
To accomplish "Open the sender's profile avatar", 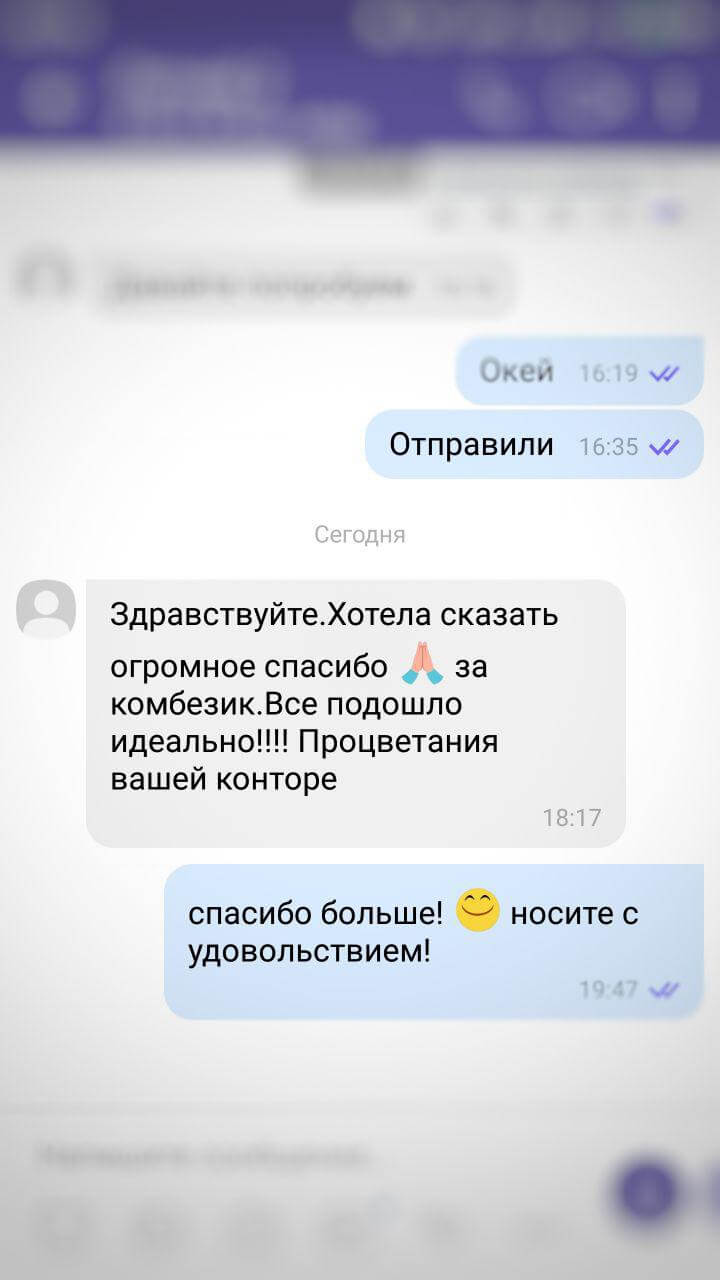I will 46,609.
